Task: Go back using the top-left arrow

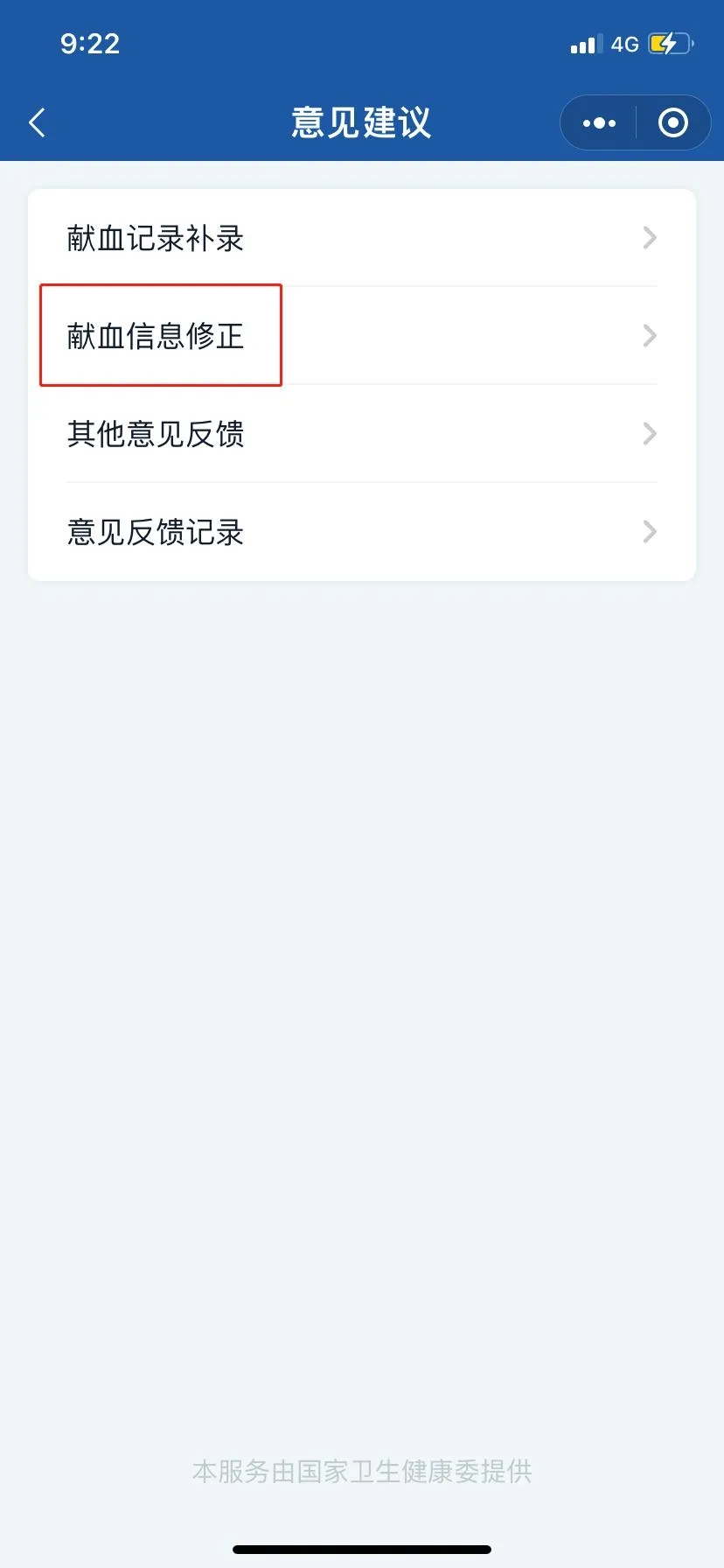Action: click(x=37, y=122)
